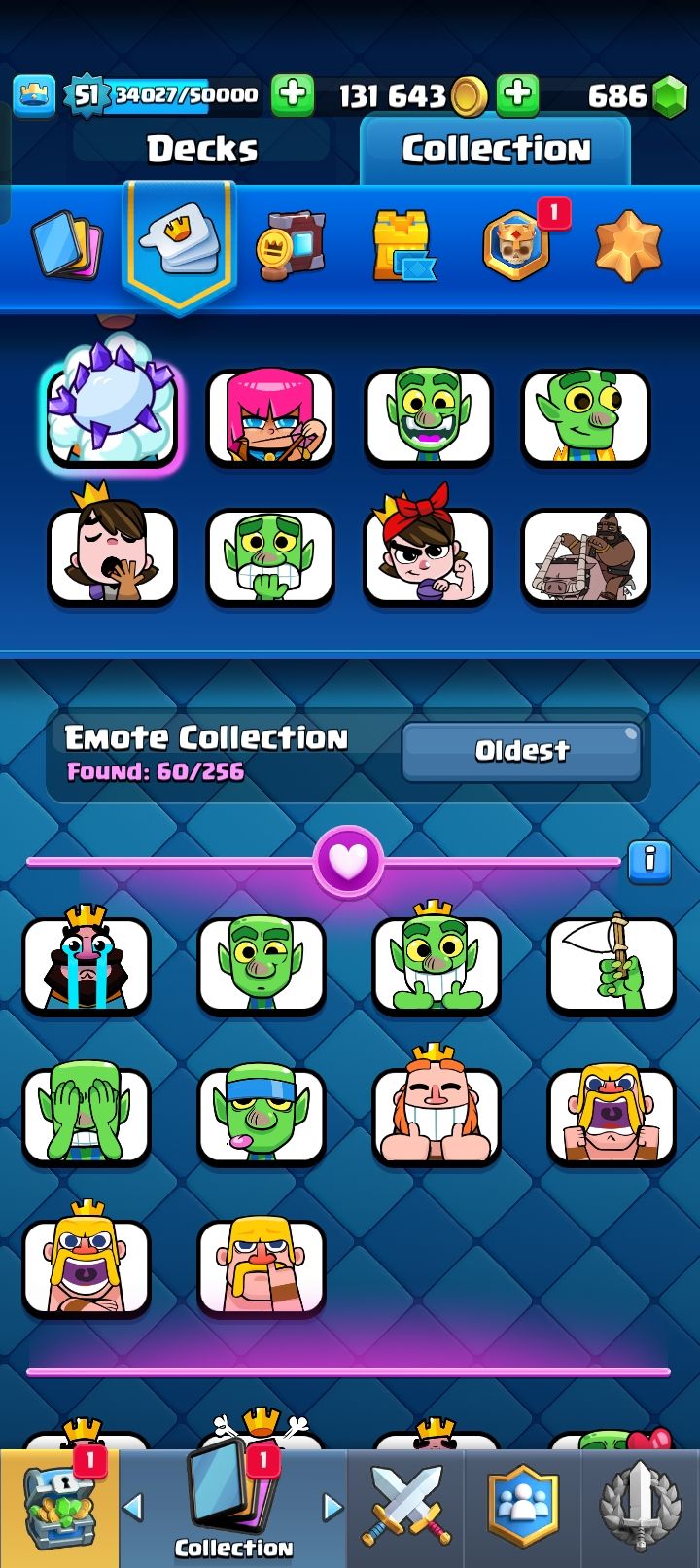This screenshot has width=700, height=1568.
Task: Select the hog rider emote in deck
Action: (585, 558)
